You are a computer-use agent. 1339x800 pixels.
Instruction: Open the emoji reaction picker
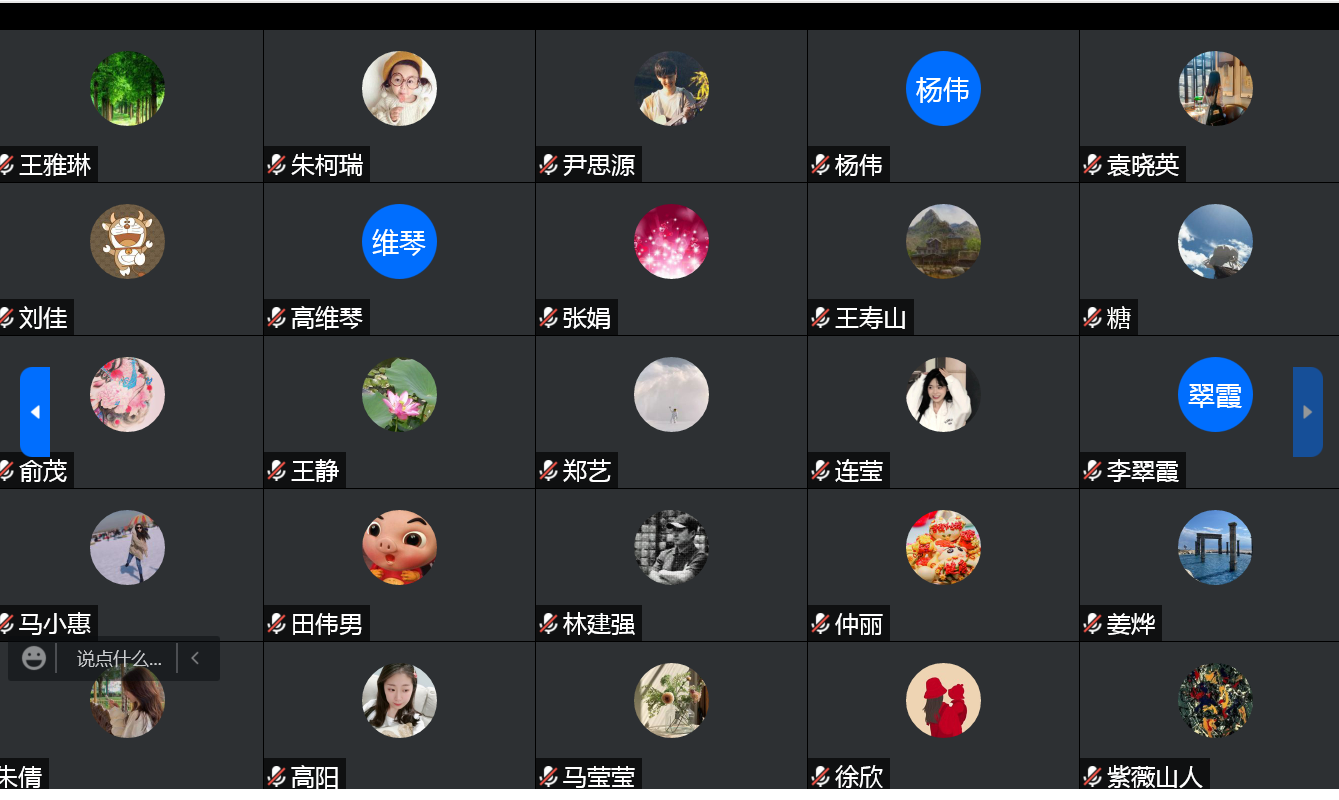(34, 658)
